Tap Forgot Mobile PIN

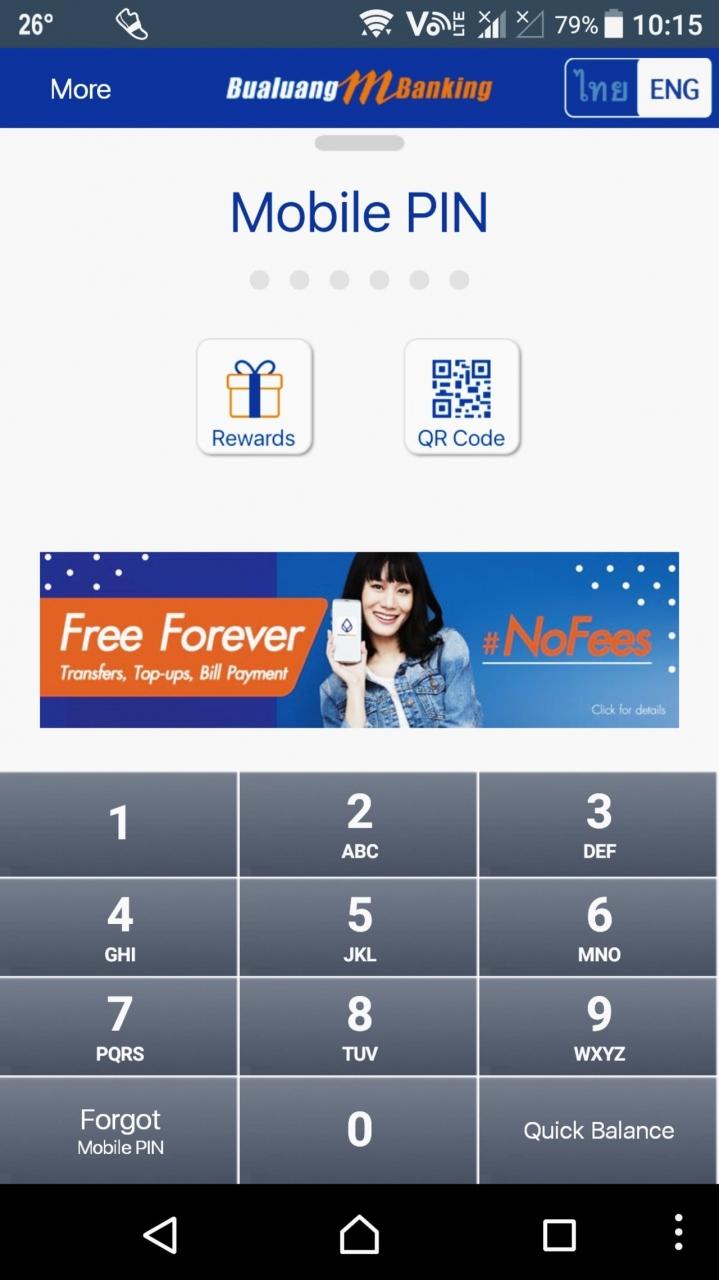click(119, 1130)
